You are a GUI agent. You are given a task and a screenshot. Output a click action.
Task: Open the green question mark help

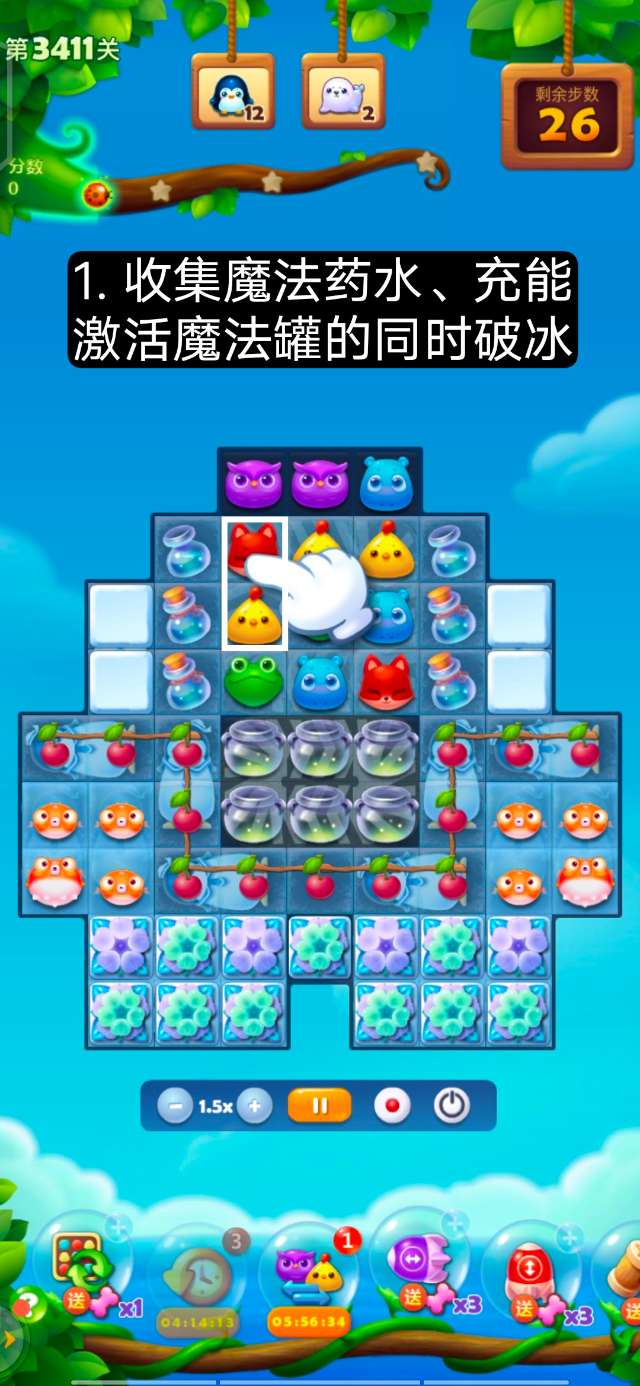point(25,1305)
